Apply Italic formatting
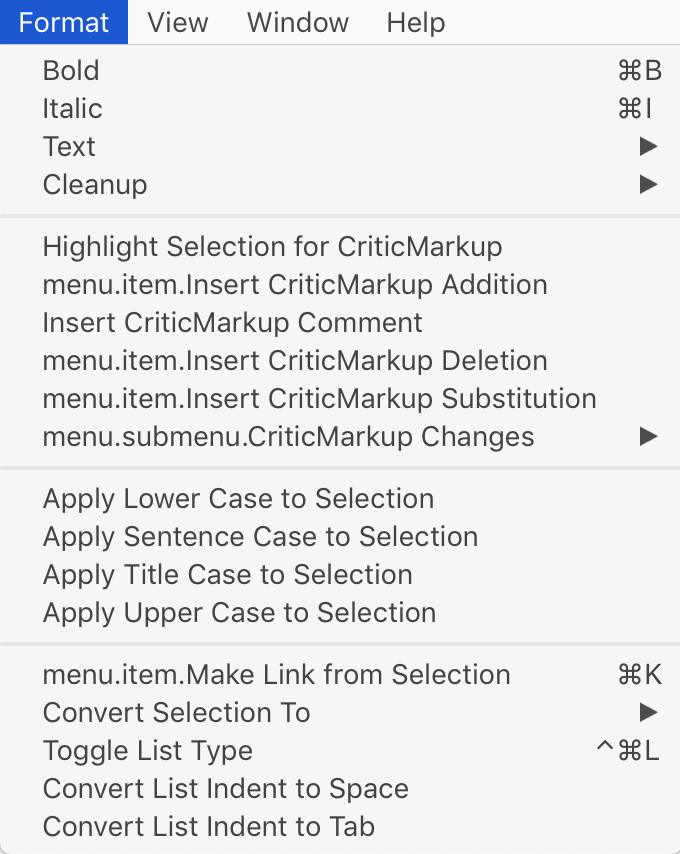Viewport: 680px width, 854px height. pos(73,109)
